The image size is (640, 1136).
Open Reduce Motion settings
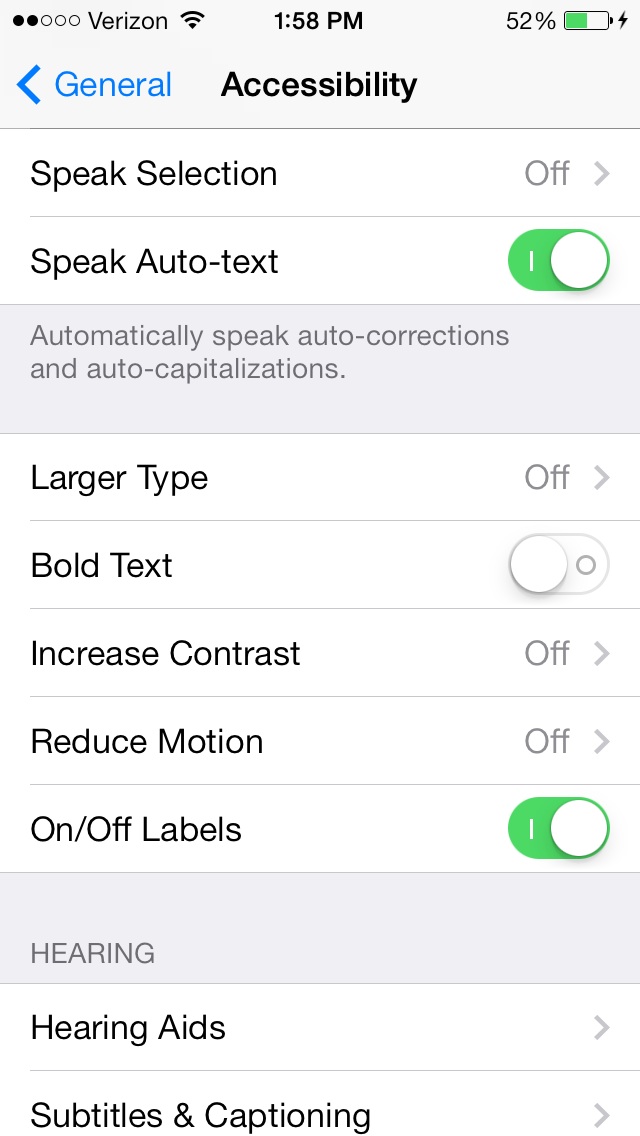tap(320, 741)
